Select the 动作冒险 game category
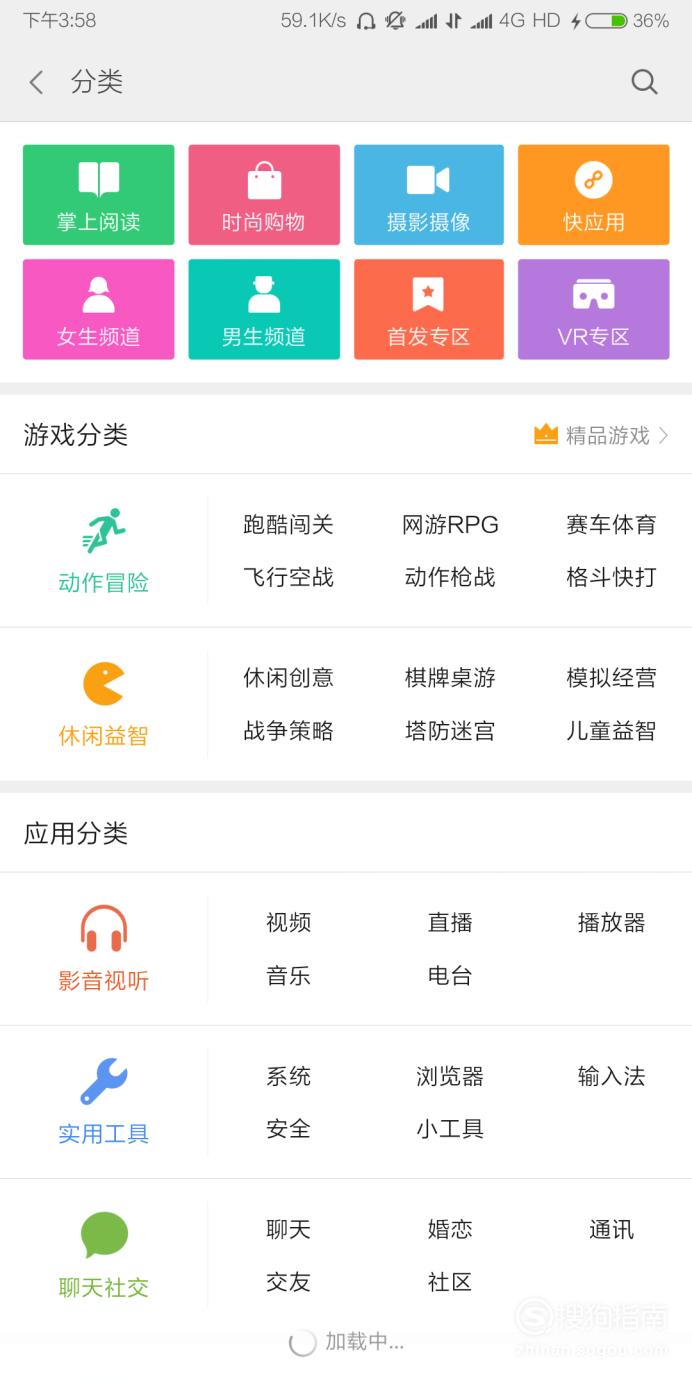This screenshot has height=1384, width=692. 104,550
